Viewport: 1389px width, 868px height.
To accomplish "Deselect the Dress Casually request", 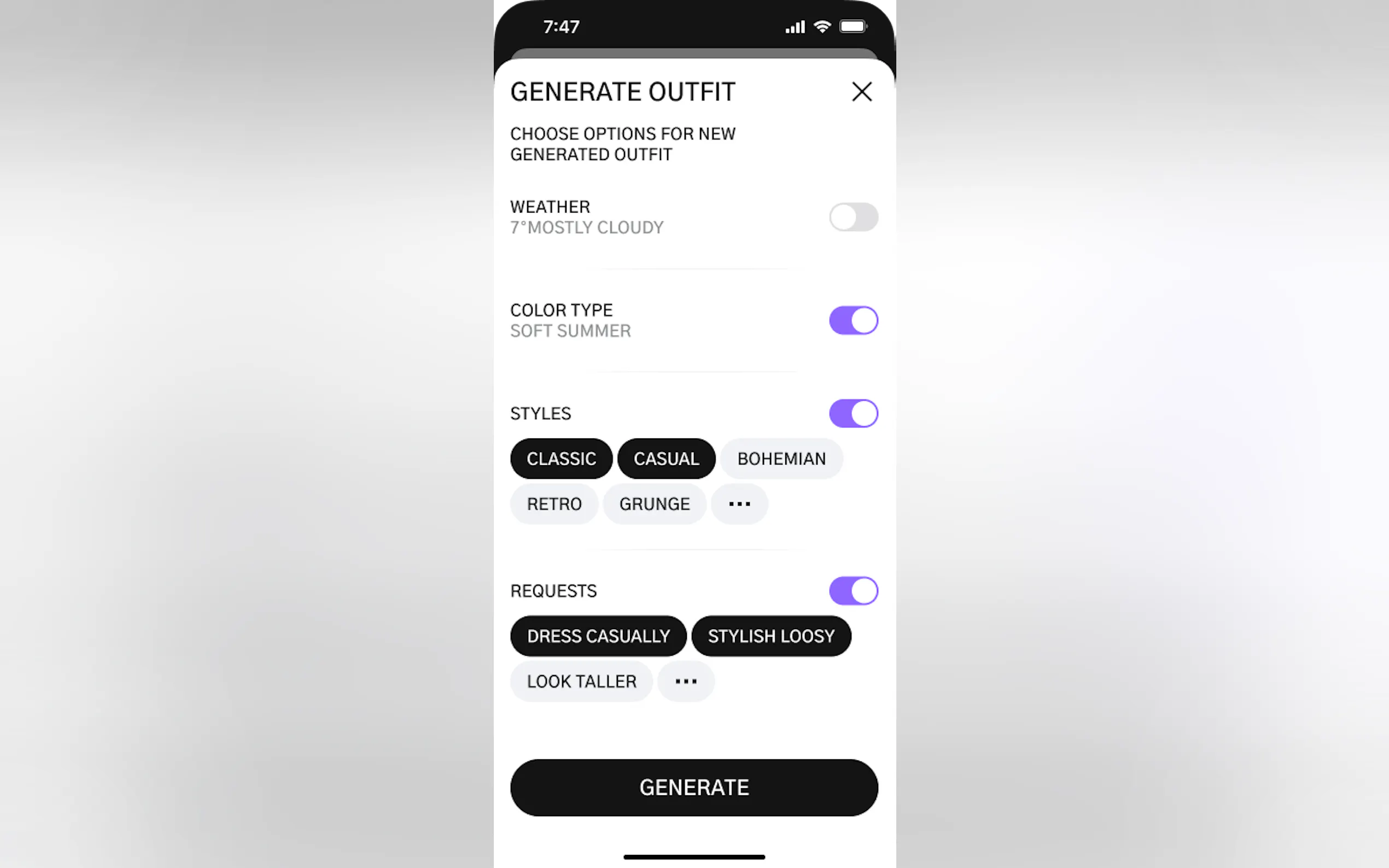I will (x=598, y=636).
